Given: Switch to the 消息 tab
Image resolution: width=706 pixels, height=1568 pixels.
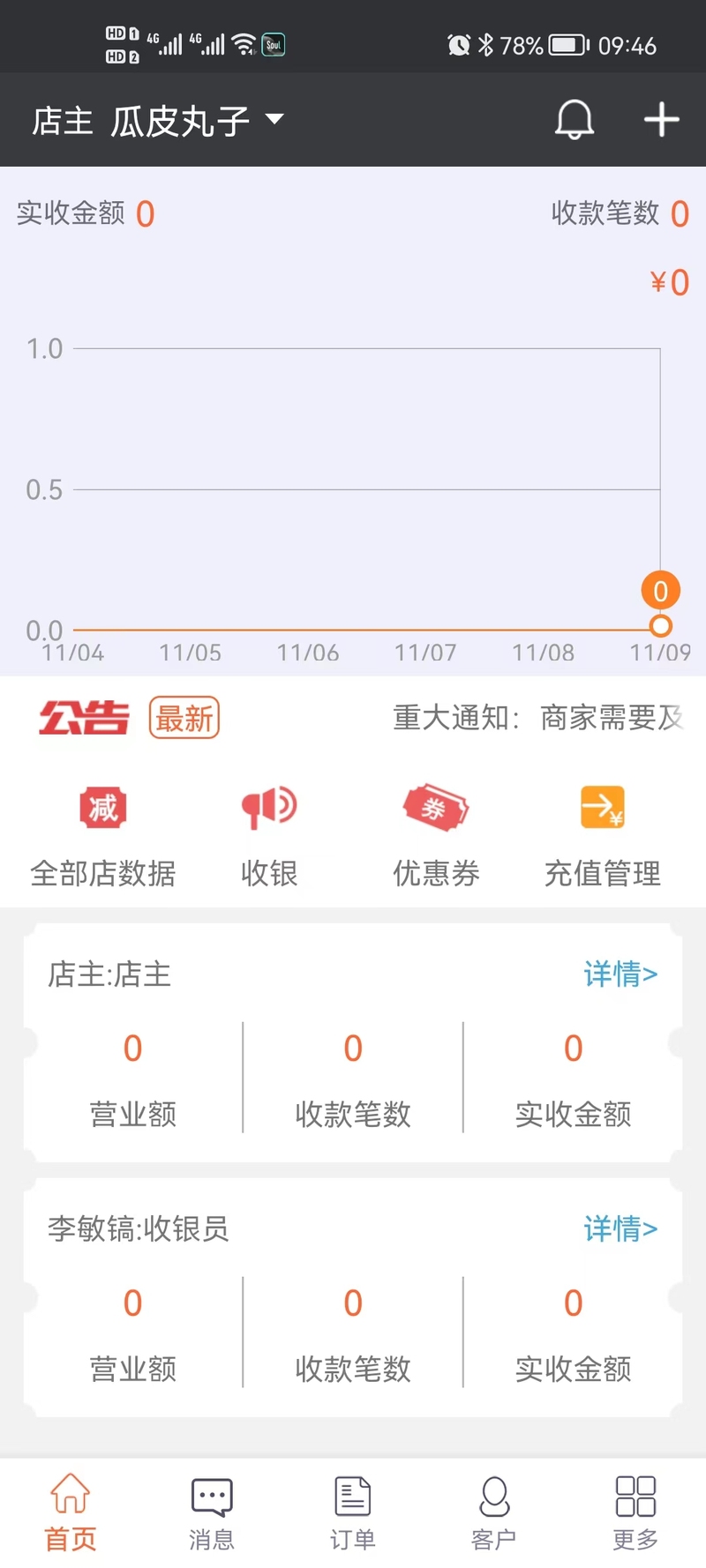Looking at the screenshot, I should coord(212,1513).
